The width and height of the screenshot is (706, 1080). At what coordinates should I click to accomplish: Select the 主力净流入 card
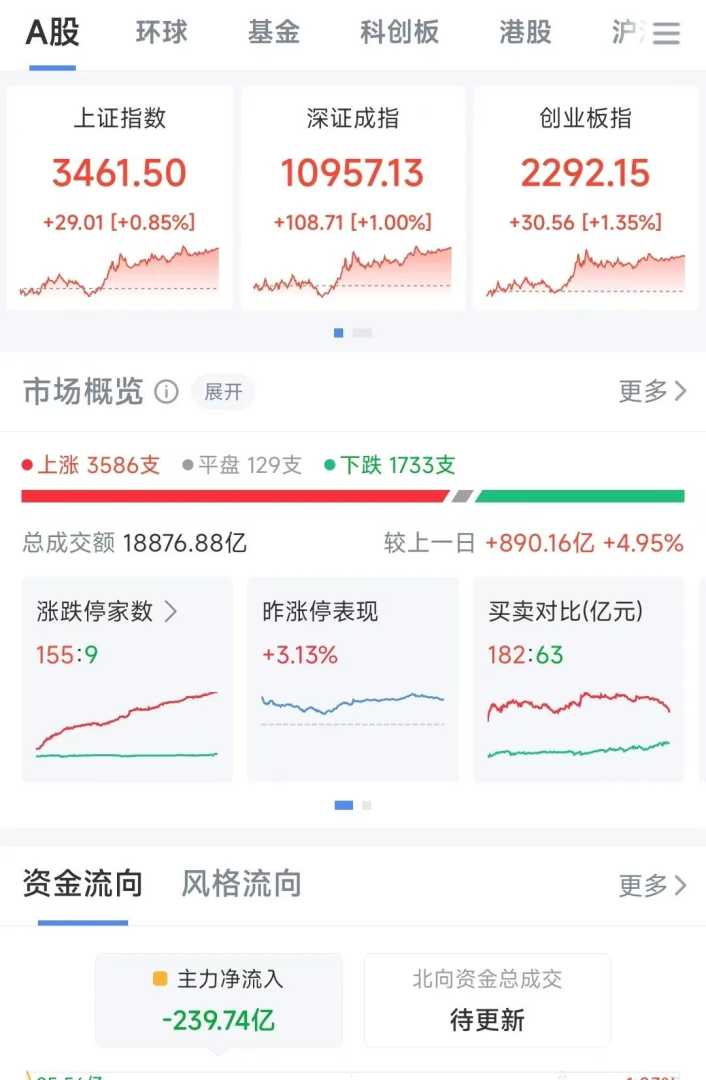click(219, 999)
